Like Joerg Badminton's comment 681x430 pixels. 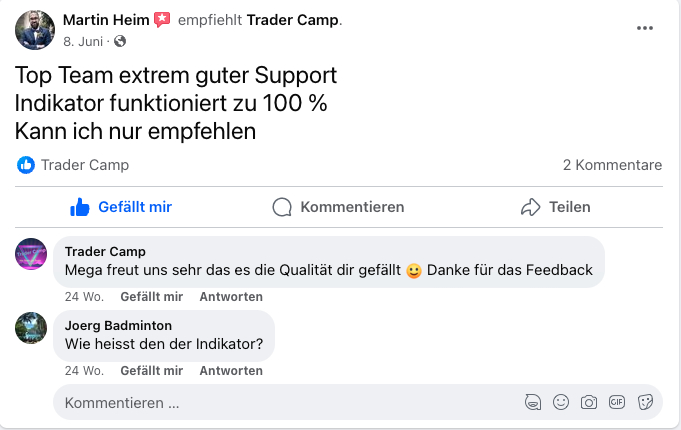click(151, 370)
